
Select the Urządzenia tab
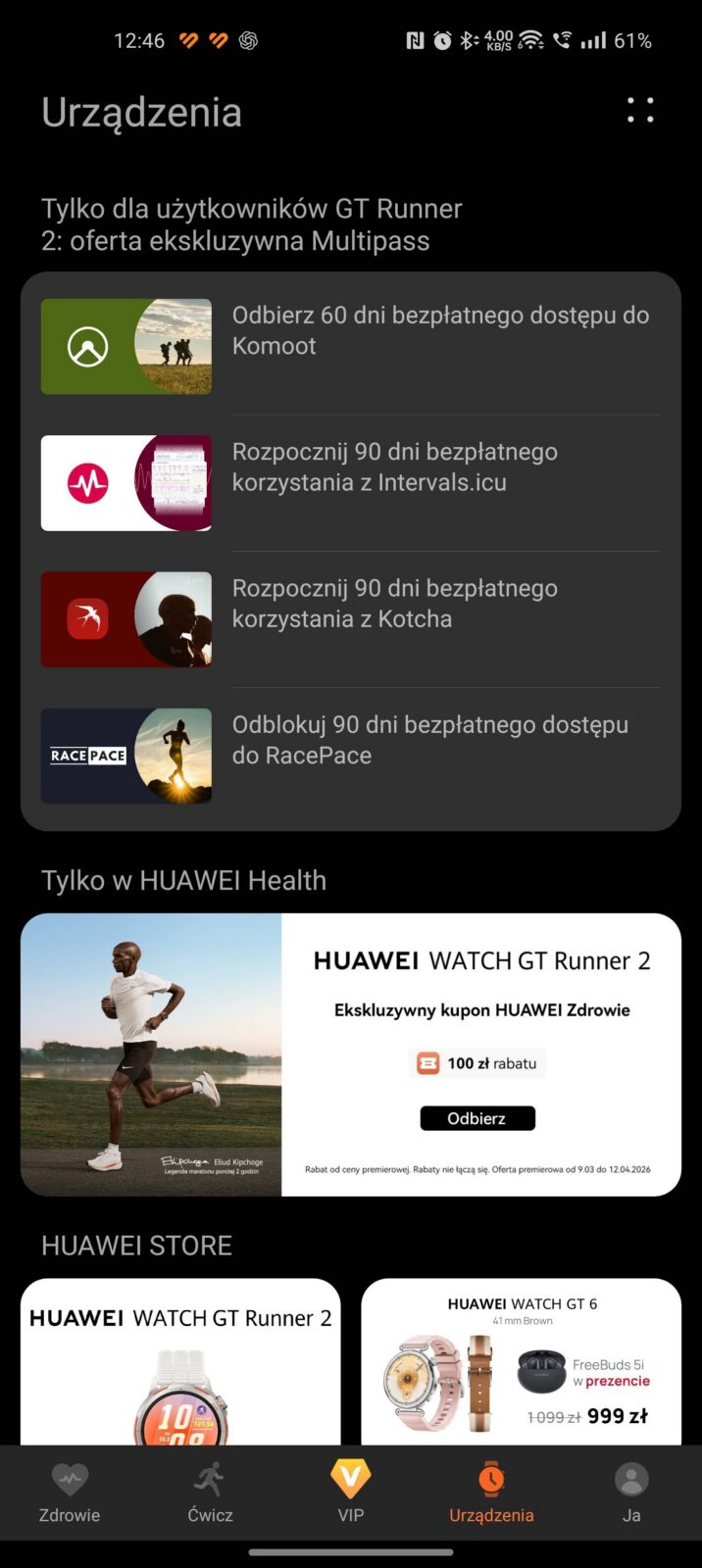491,1493
